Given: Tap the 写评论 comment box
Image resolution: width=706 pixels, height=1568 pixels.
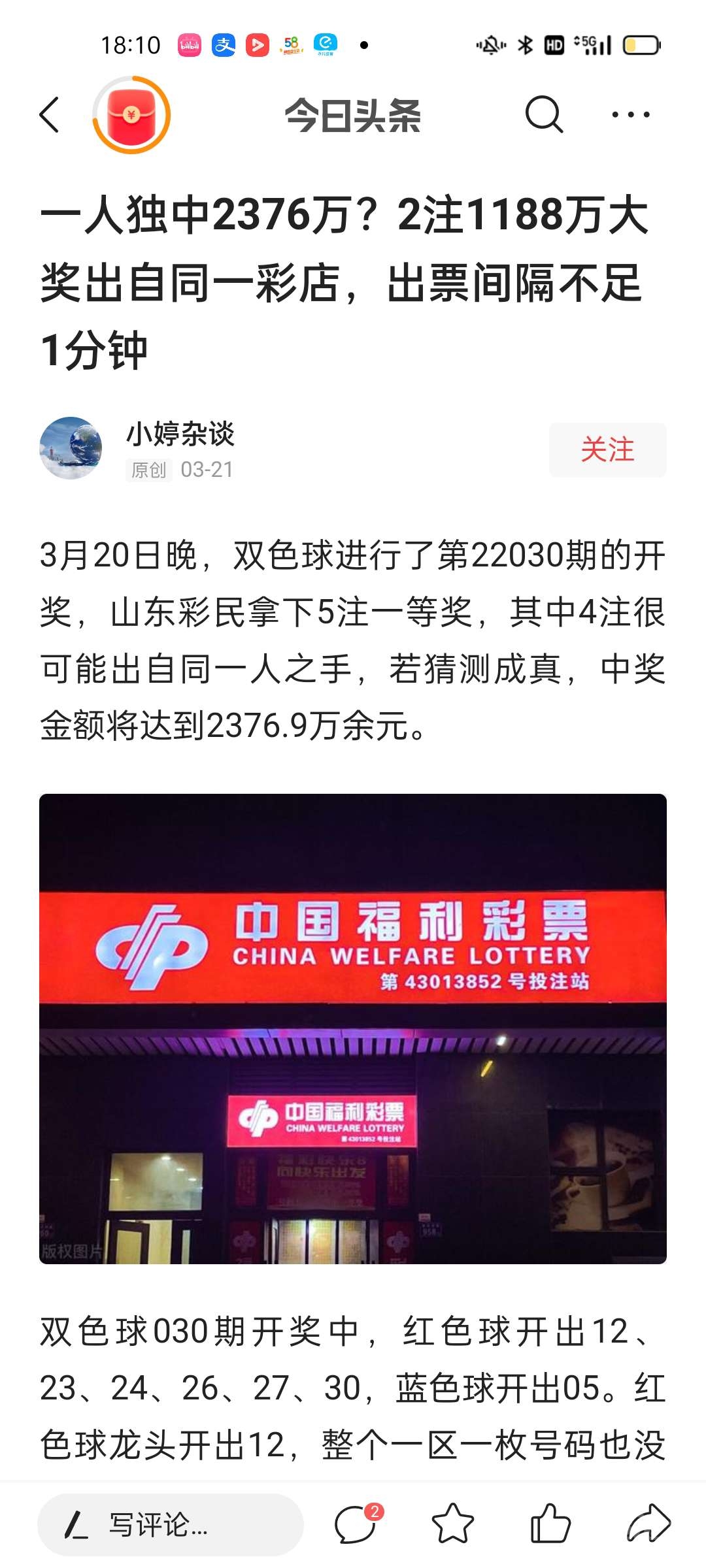Looking at the screenshot, I should tap(170, 1524).
